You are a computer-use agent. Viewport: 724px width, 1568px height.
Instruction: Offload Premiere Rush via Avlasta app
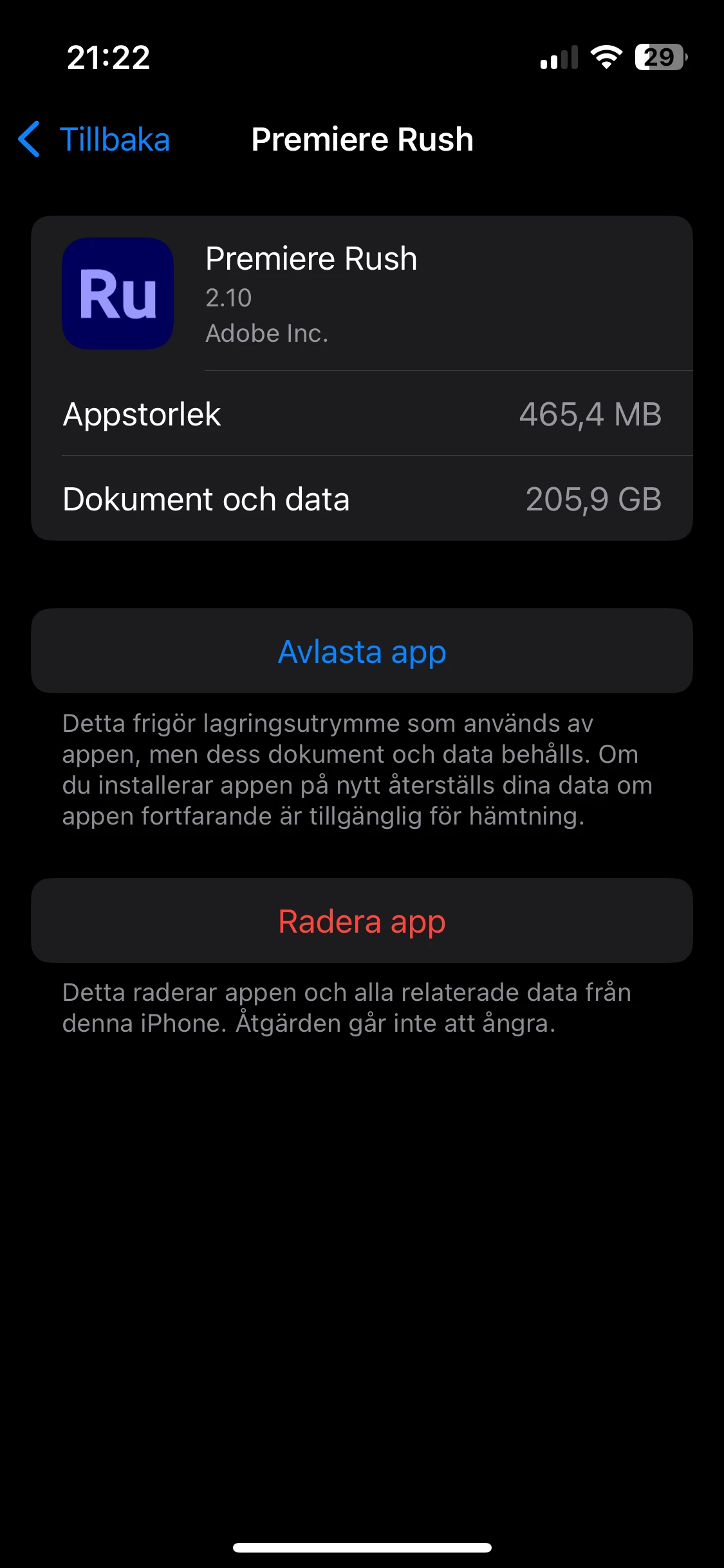[x=362, y=651]
